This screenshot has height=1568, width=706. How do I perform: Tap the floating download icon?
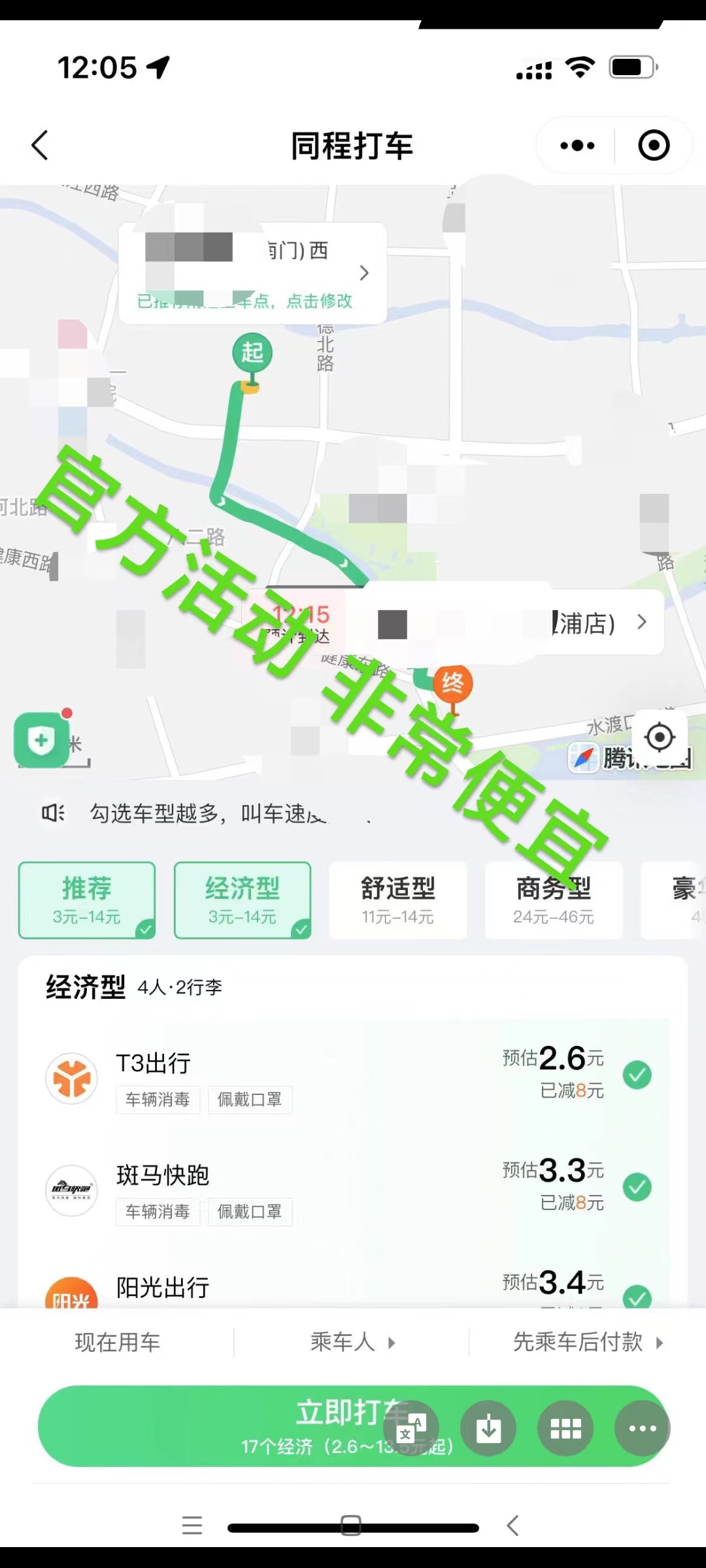488,1429
